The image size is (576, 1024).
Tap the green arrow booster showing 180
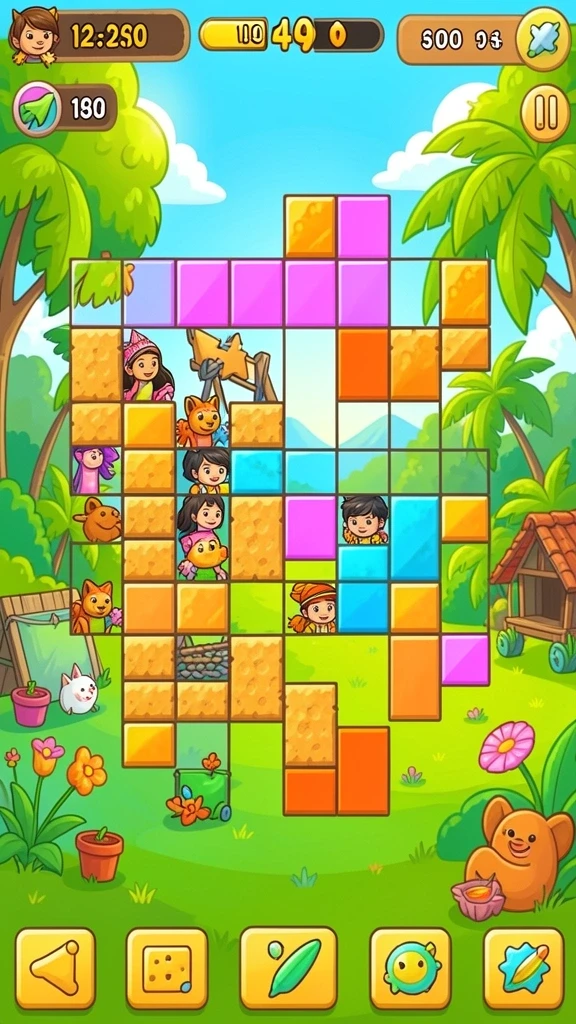[37, 109]
